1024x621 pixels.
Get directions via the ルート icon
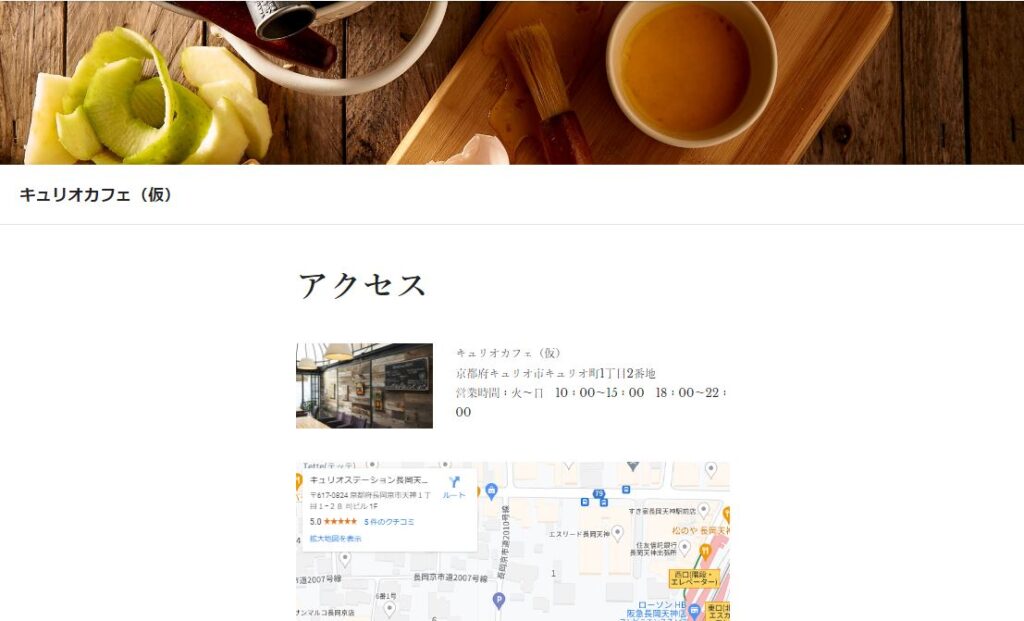pos(454,486)
